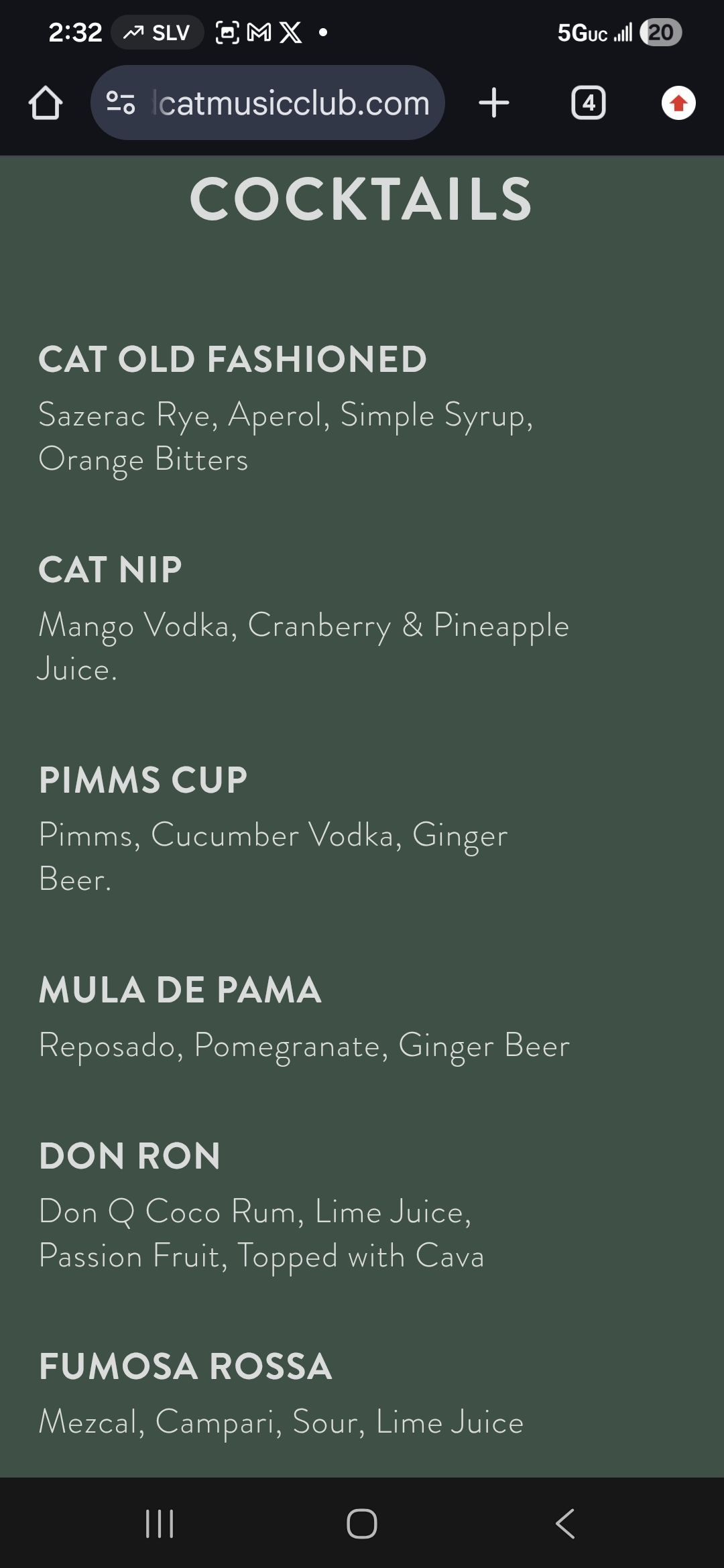Go to the browser home page
The width and height of the screenshot is (724, 1568).
click(46, 103)
